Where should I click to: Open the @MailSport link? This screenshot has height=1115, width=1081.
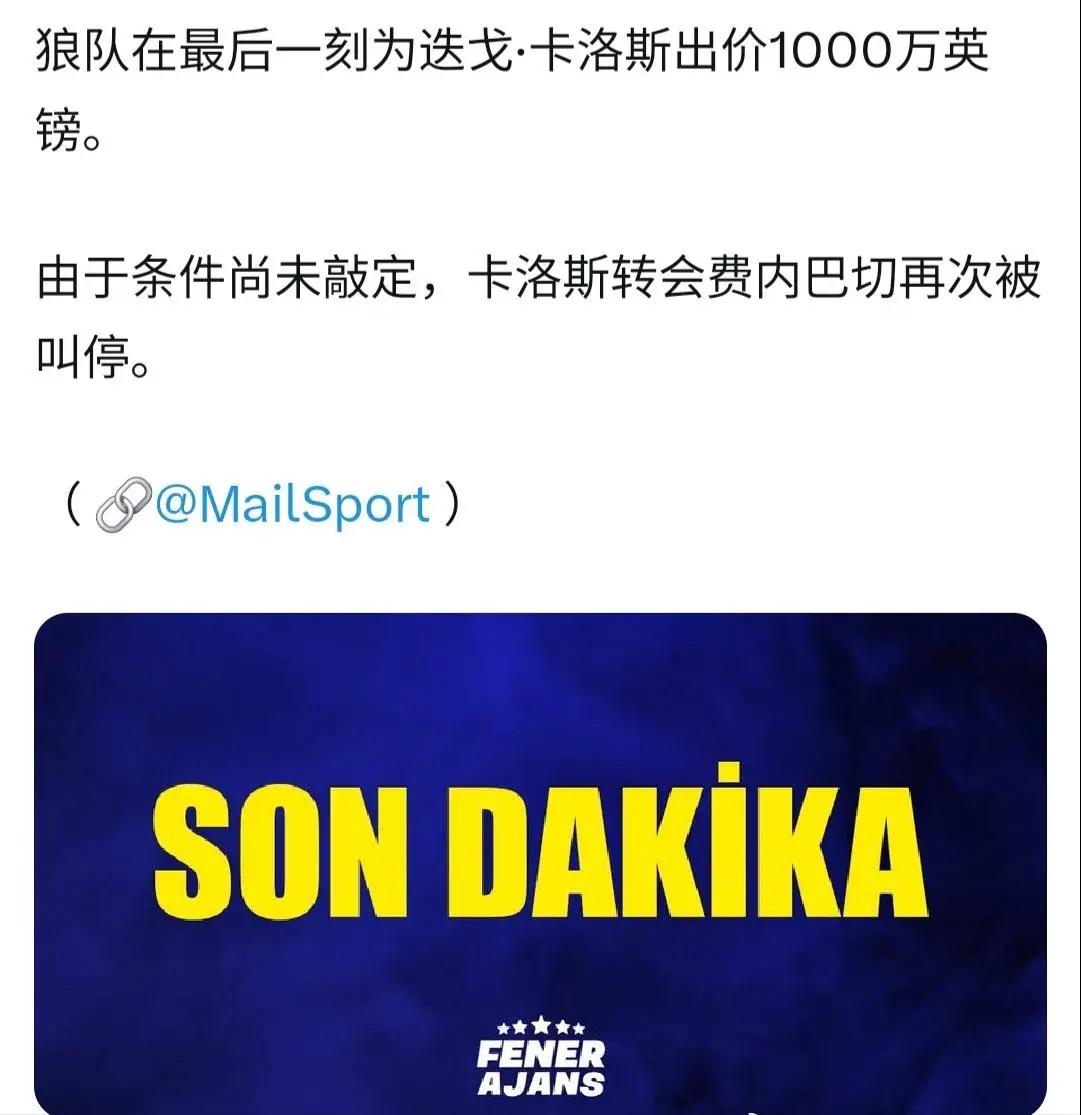(292, 505)
